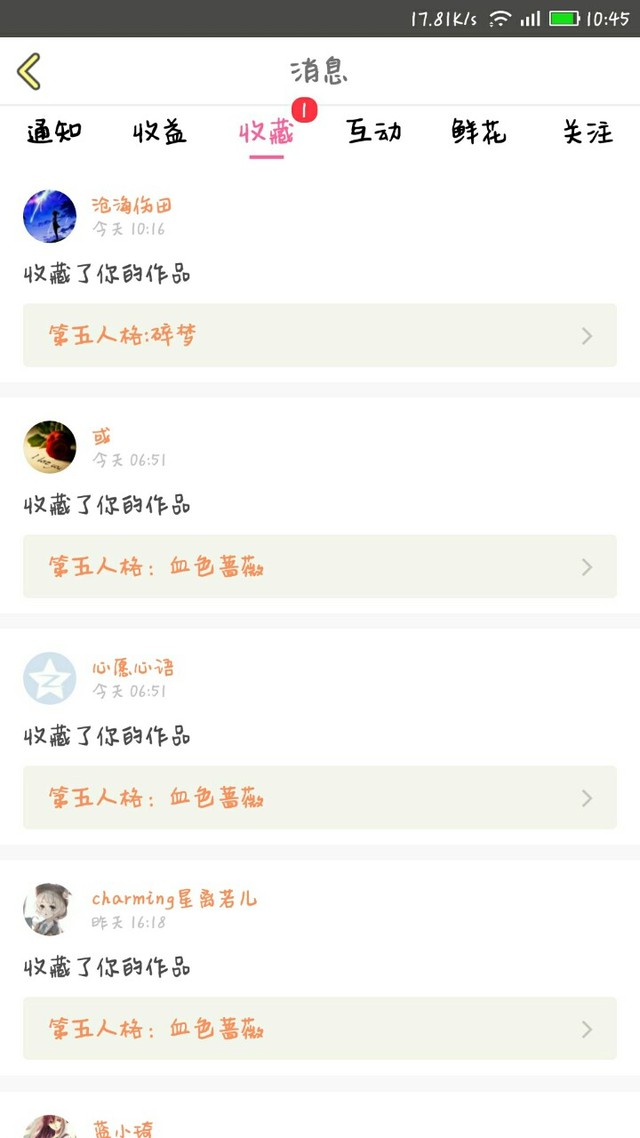
Task: Switch to the 互动 tab
Action: click(x=374, y=132)
